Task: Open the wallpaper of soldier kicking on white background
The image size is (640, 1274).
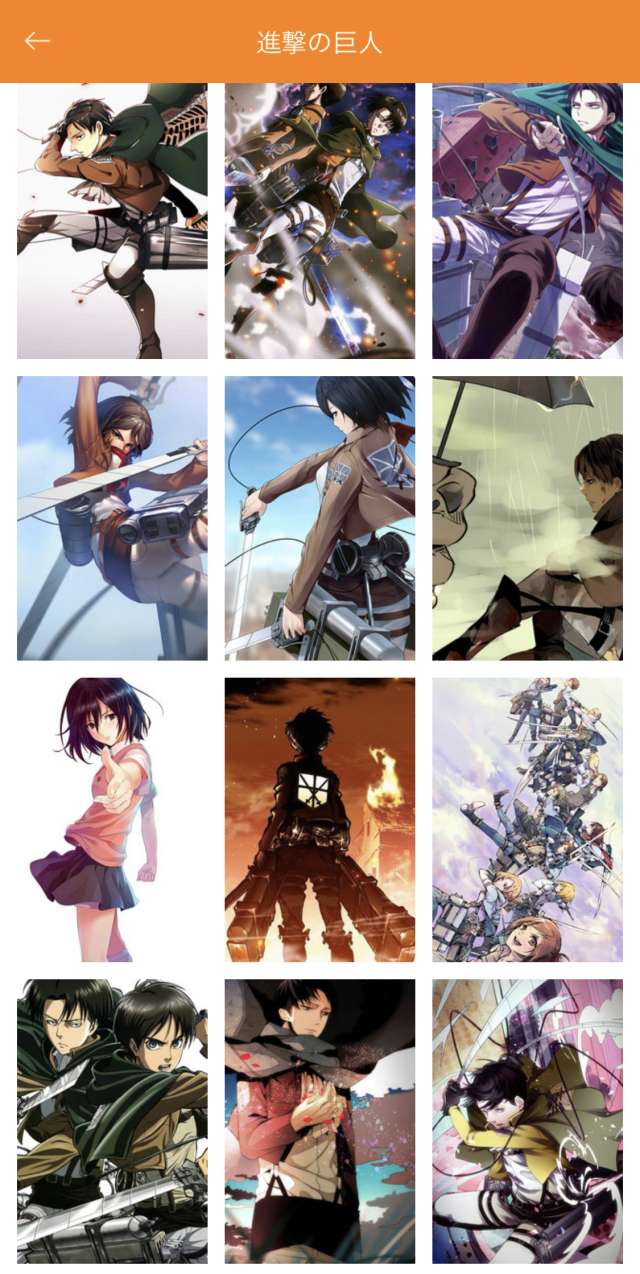Action: click(x=112, y=220)
